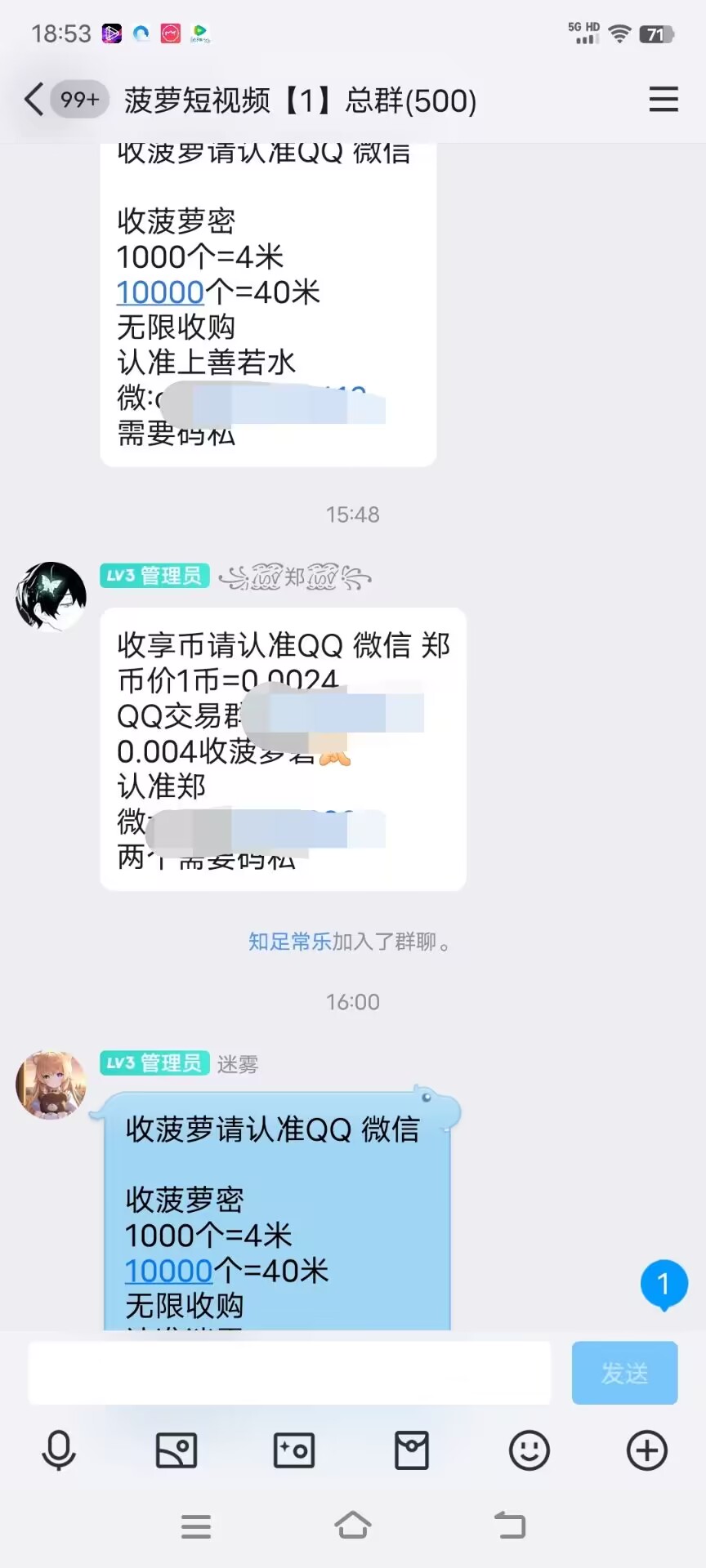Open the red packet icon

[x=412, y=1450]
